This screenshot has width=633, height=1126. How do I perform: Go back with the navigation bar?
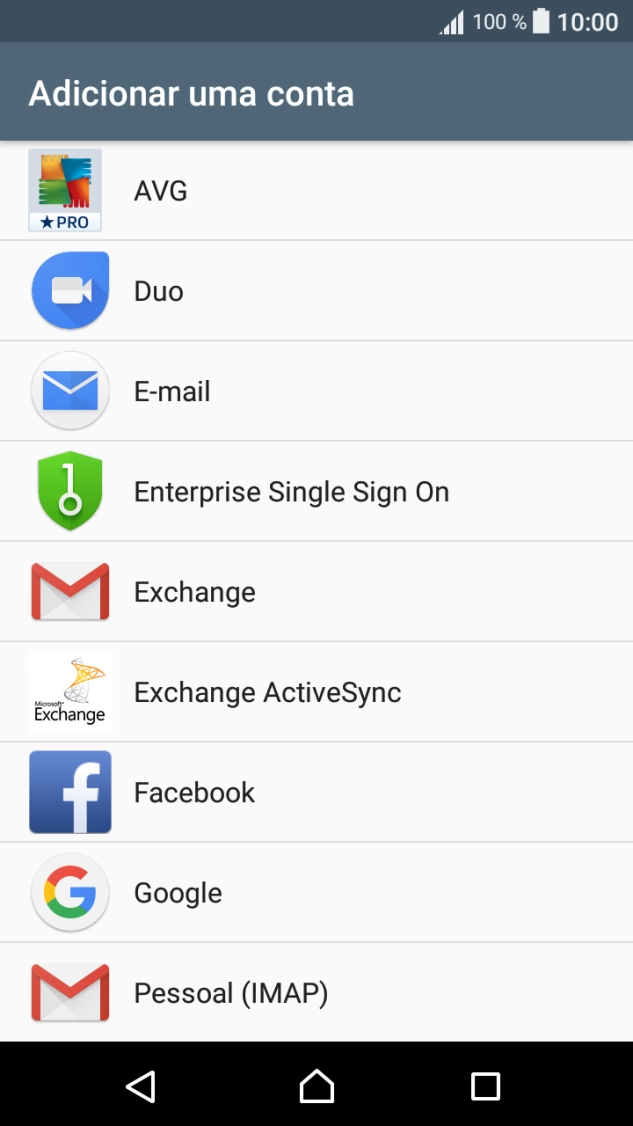[141, 1086]
